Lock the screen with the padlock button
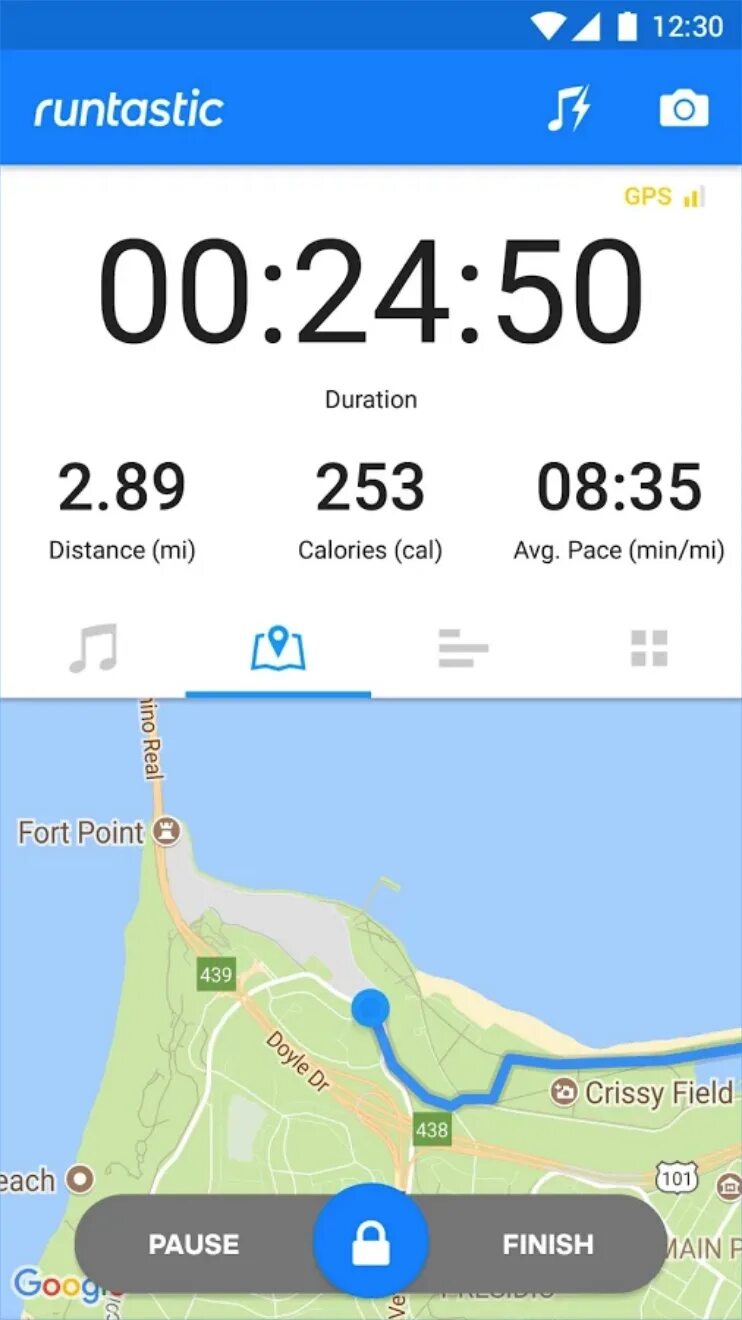The image size is (742, 1320). coord(371,1243)
